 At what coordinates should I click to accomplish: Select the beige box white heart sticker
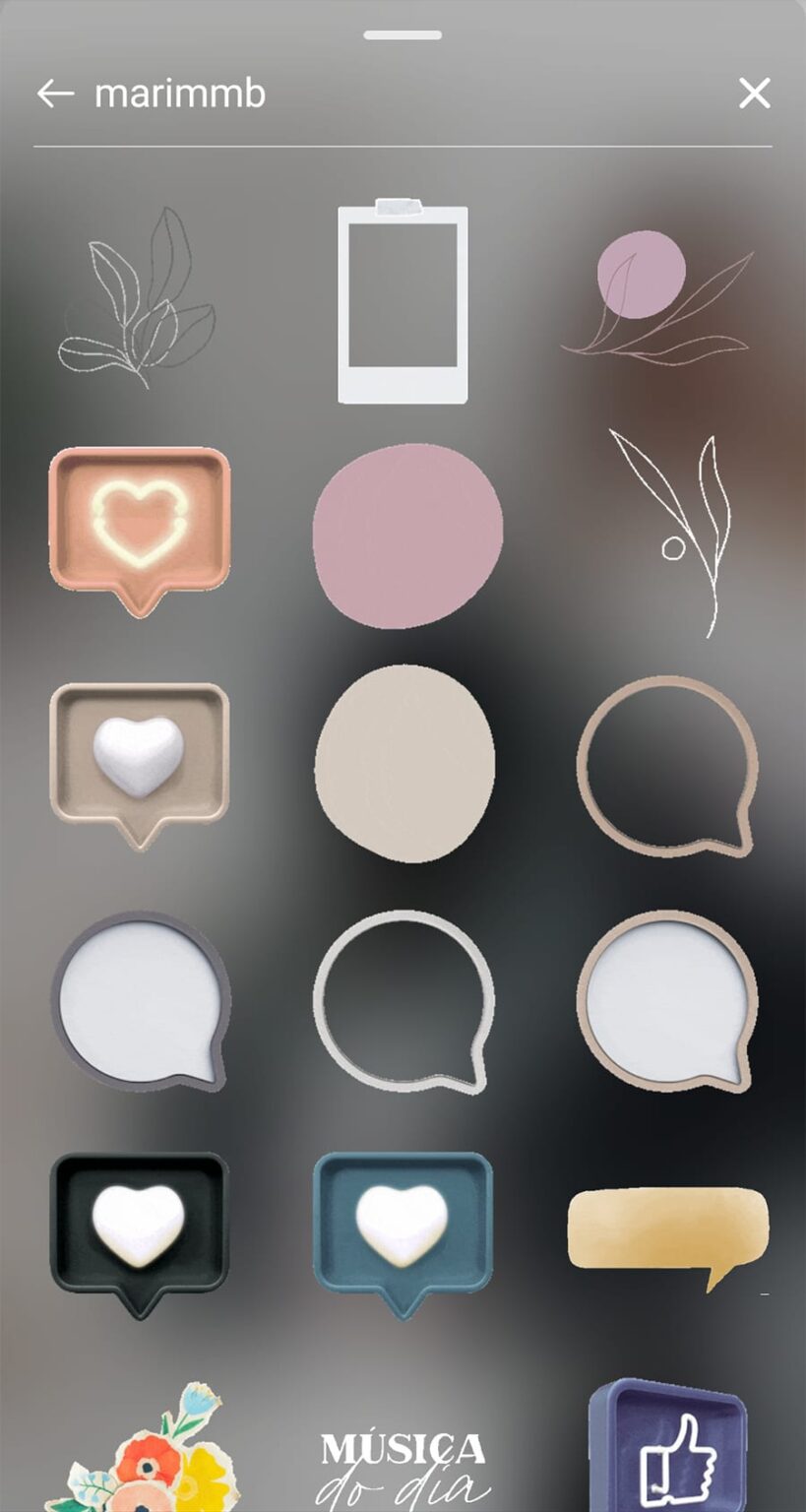point(139,758)
